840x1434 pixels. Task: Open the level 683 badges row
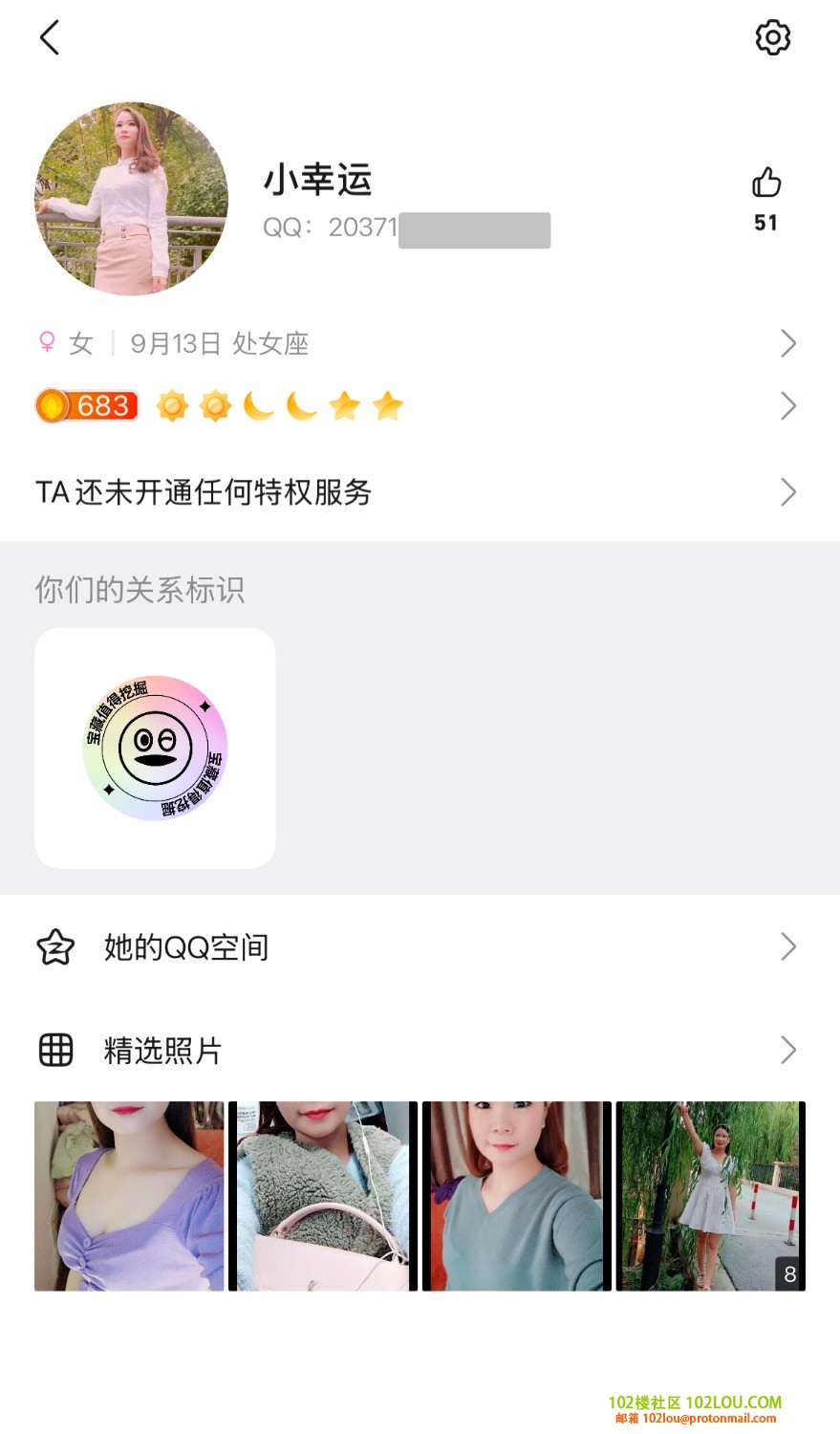coord(419,406)
